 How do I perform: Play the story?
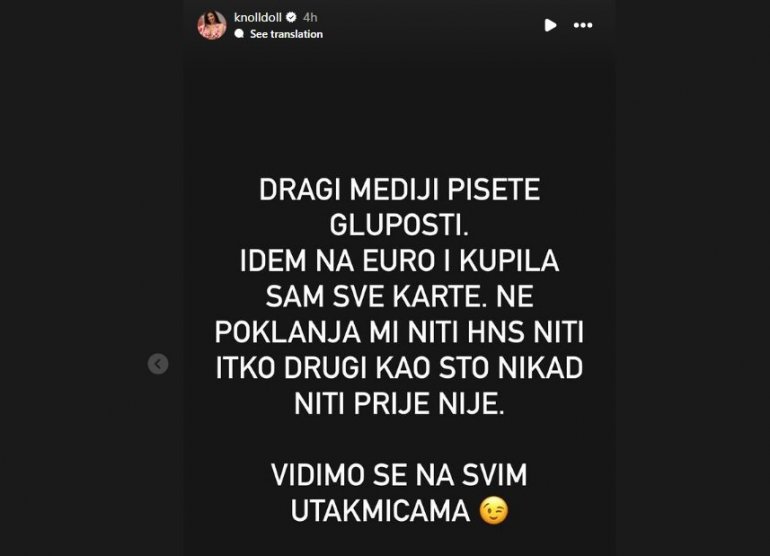point(550,25)
